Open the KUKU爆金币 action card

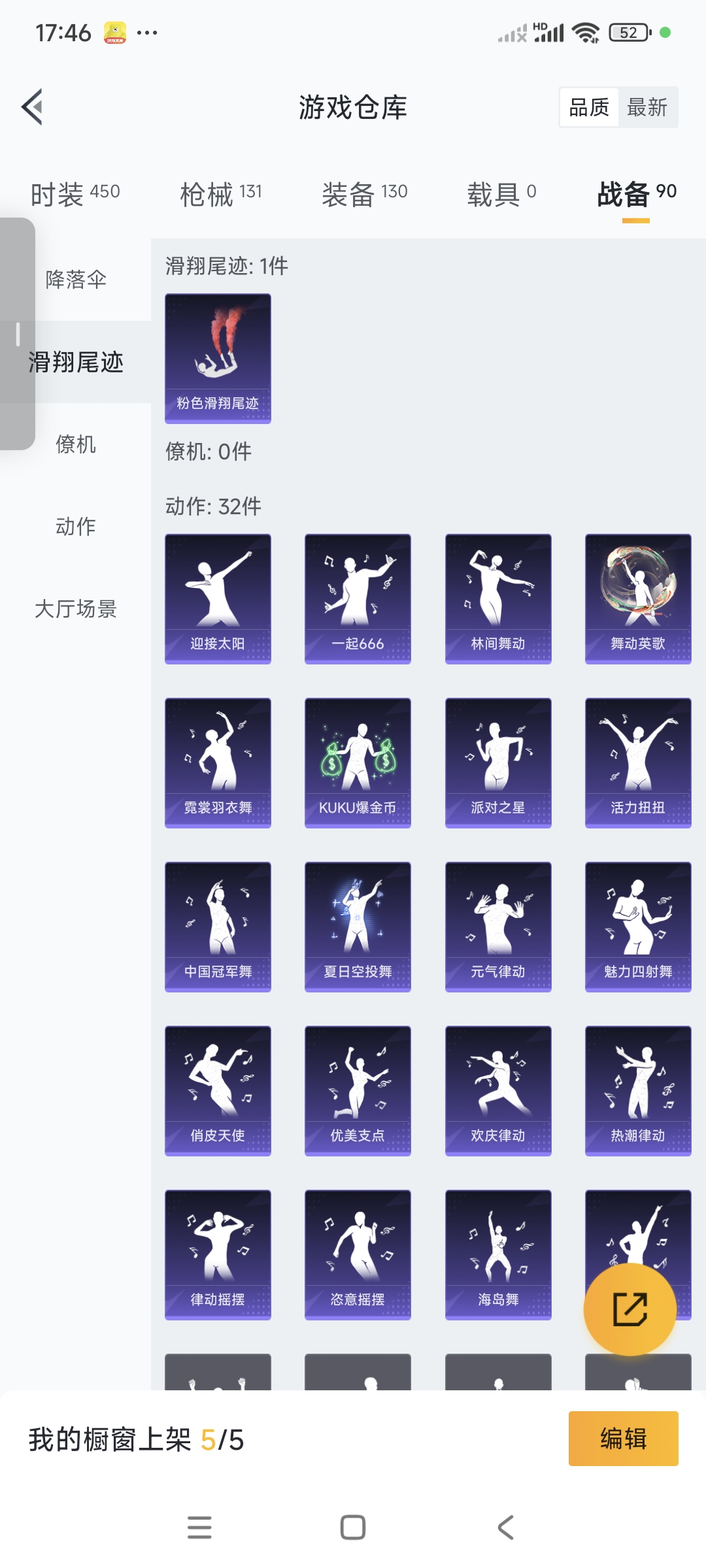[358, 762]
